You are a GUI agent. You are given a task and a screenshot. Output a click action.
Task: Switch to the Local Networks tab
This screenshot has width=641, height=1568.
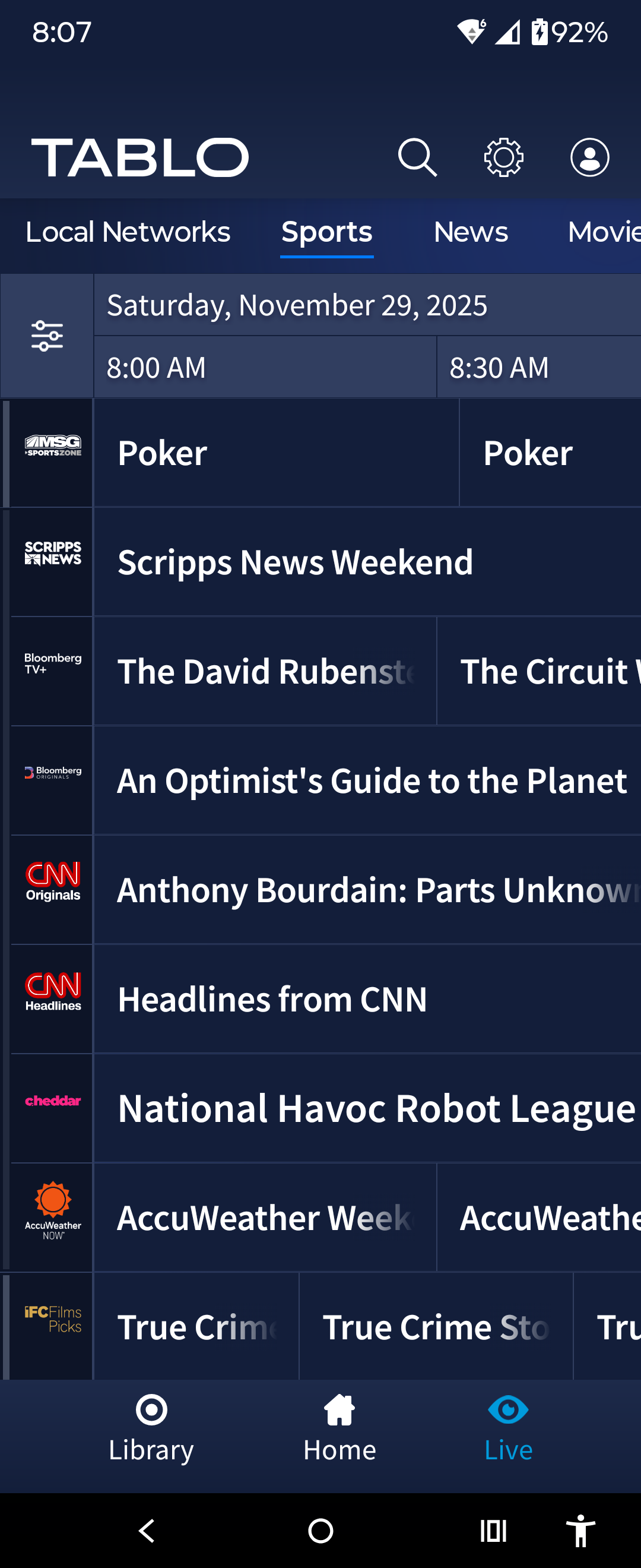coord(128,232)
